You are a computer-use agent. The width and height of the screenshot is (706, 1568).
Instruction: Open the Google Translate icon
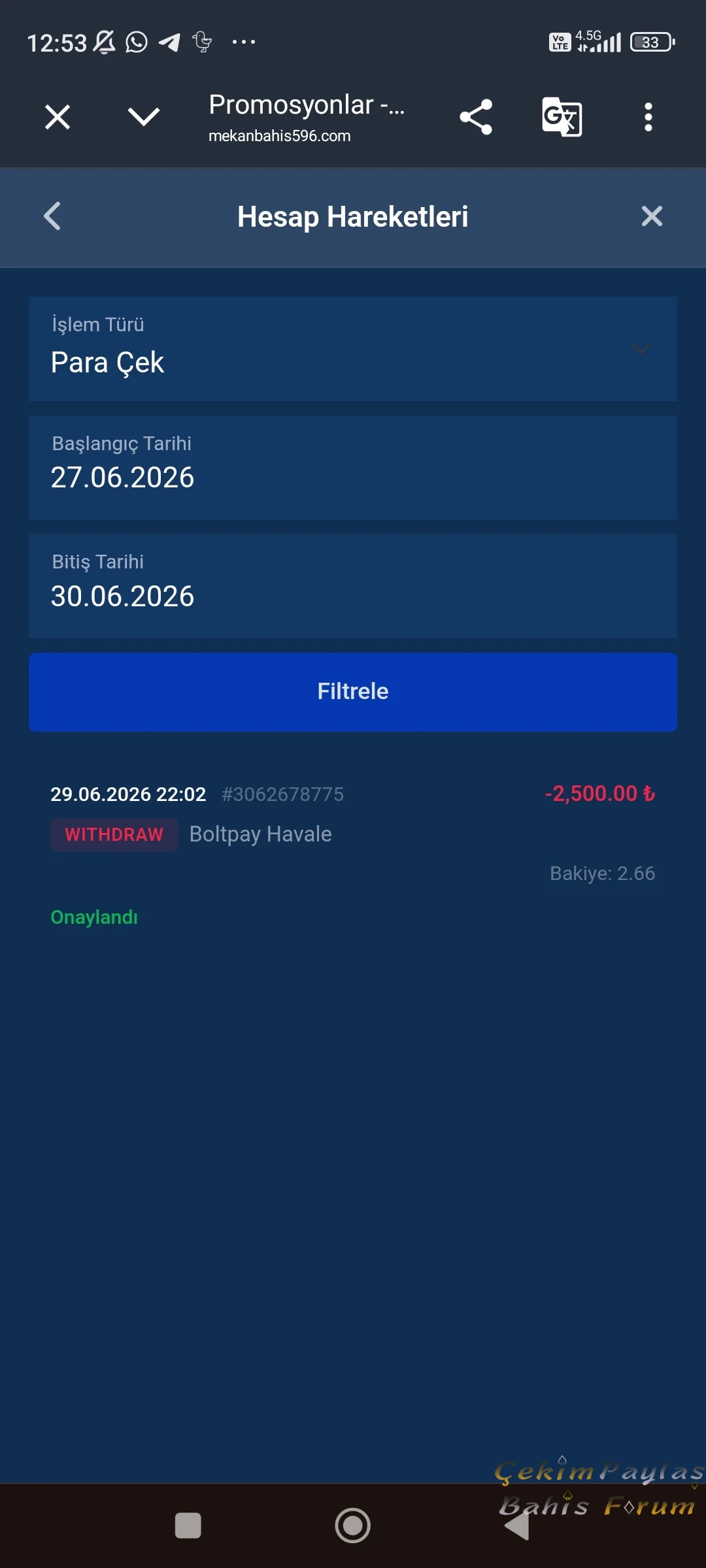point(562,118)
